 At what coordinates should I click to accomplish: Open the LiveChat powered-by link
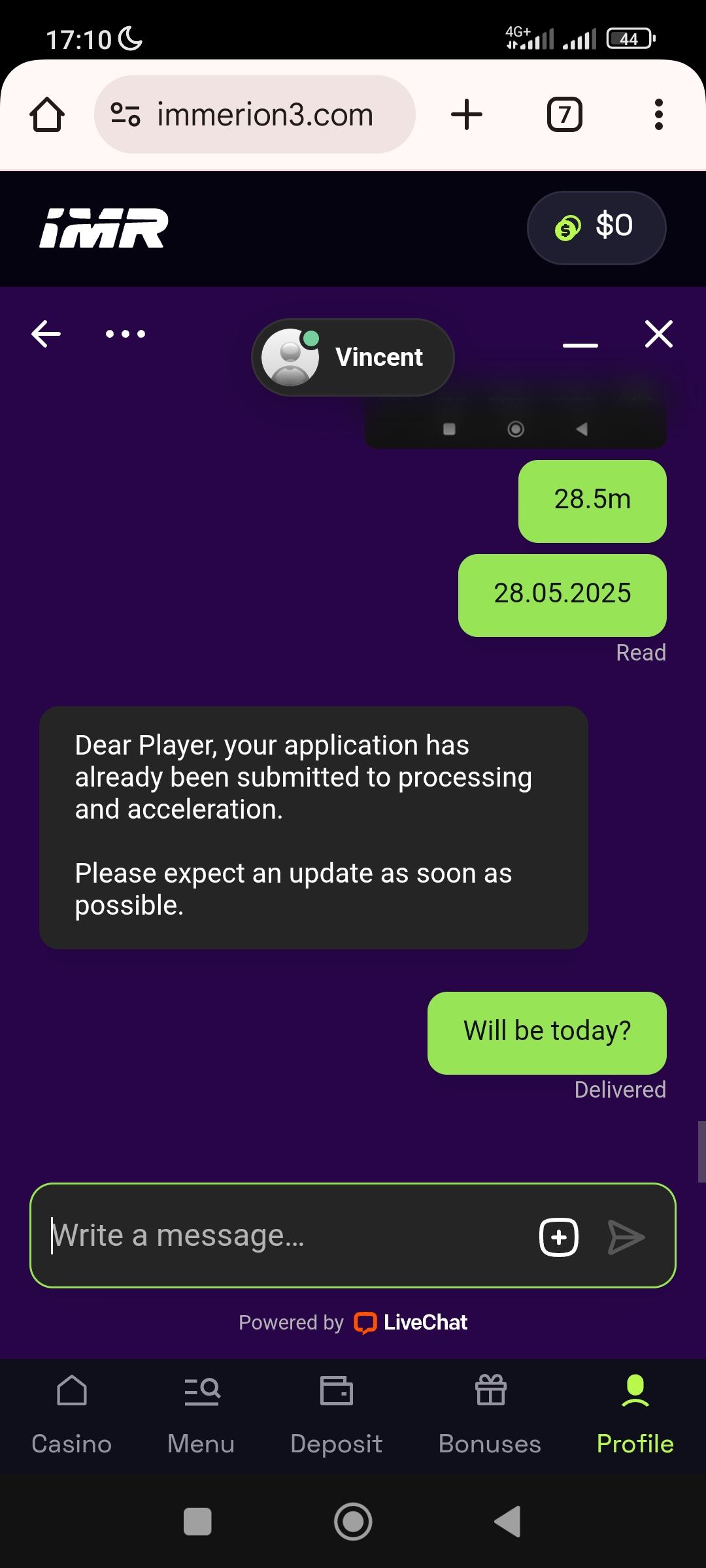(x=412, y=1322)
